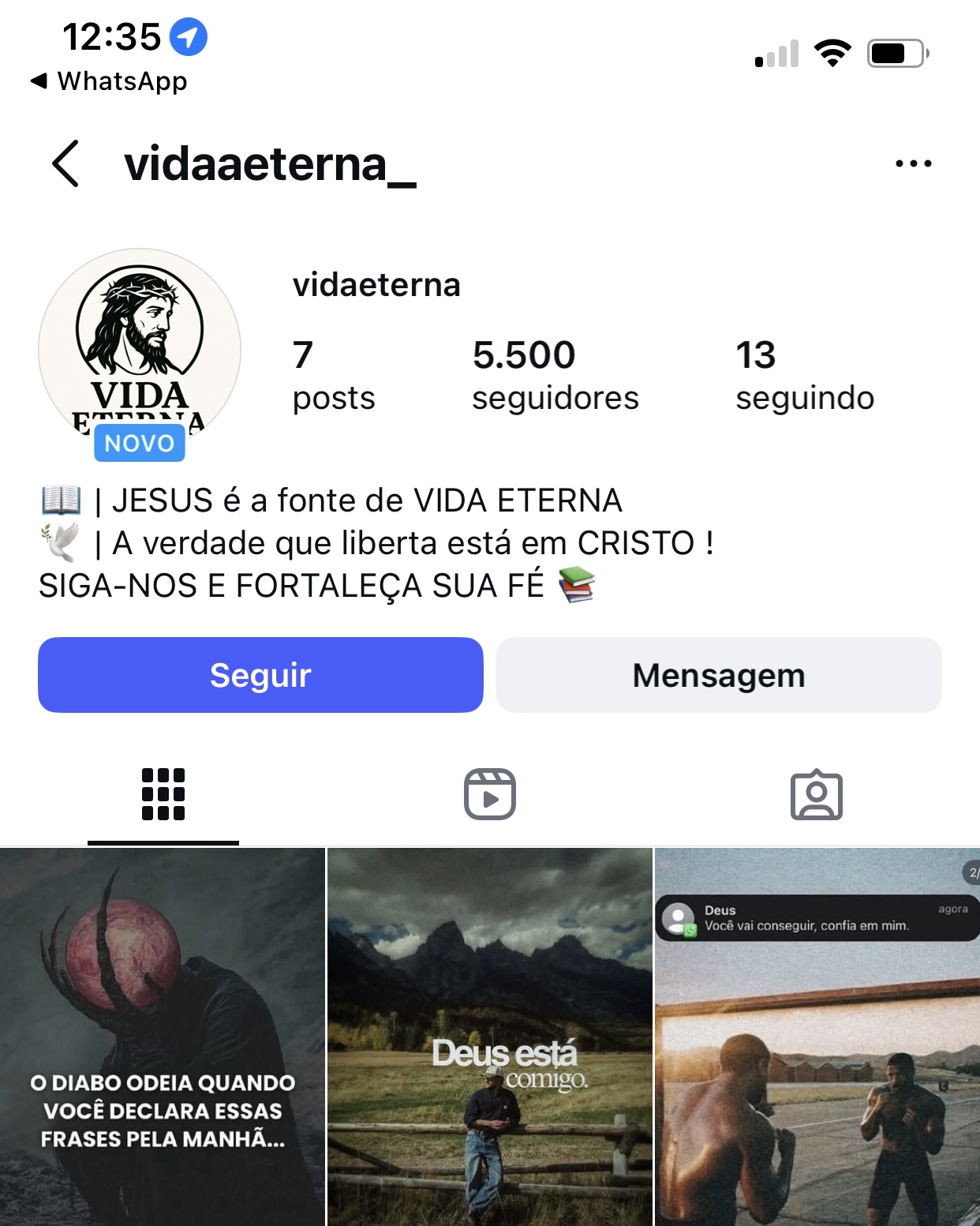Switch to the tagged photos tab
The width and height of the screenshot is (980, 1226).
pos(816,794)
